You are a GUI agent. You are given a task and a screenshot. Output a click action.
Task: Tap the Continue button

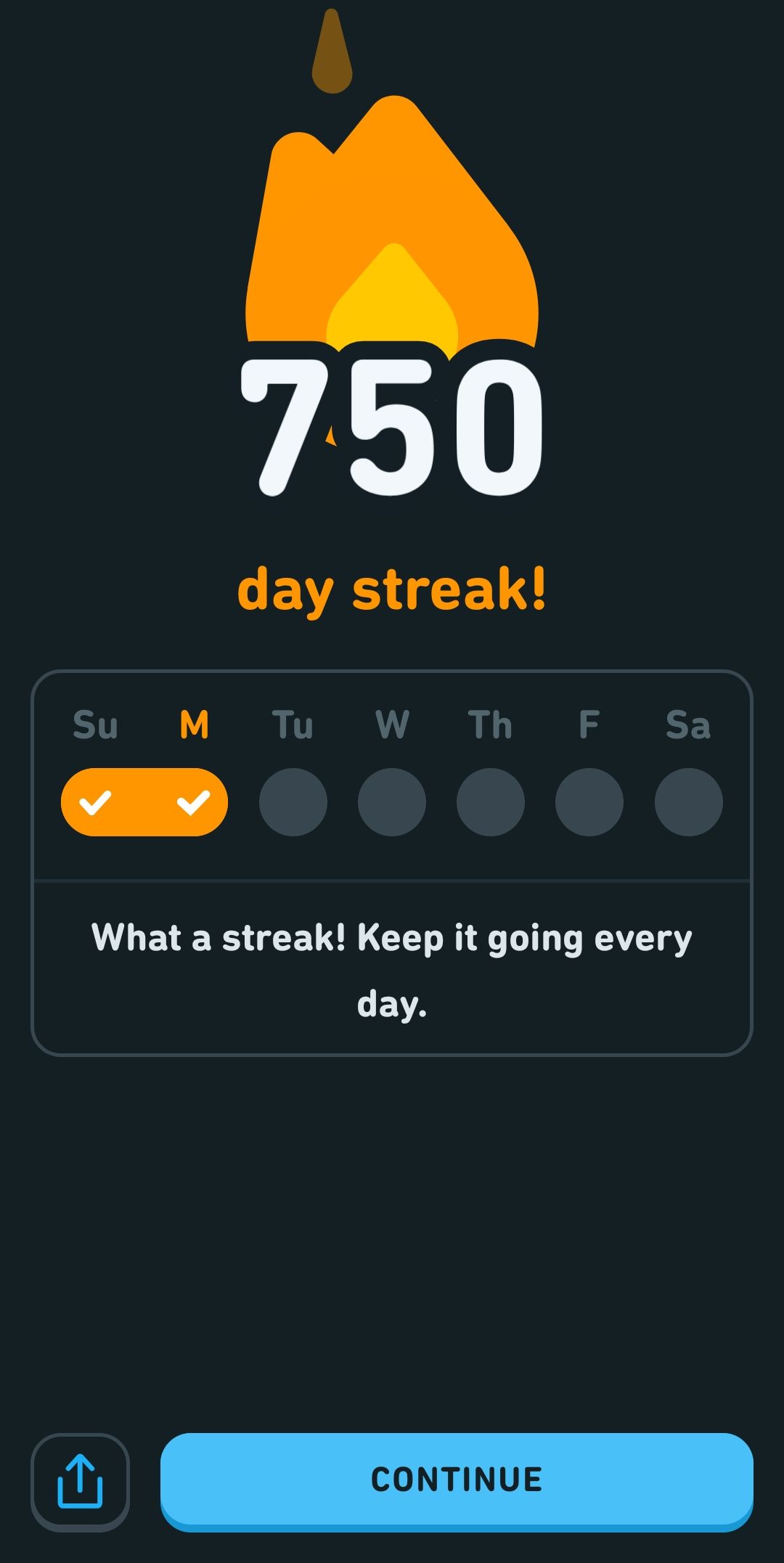click(457, 1480)
